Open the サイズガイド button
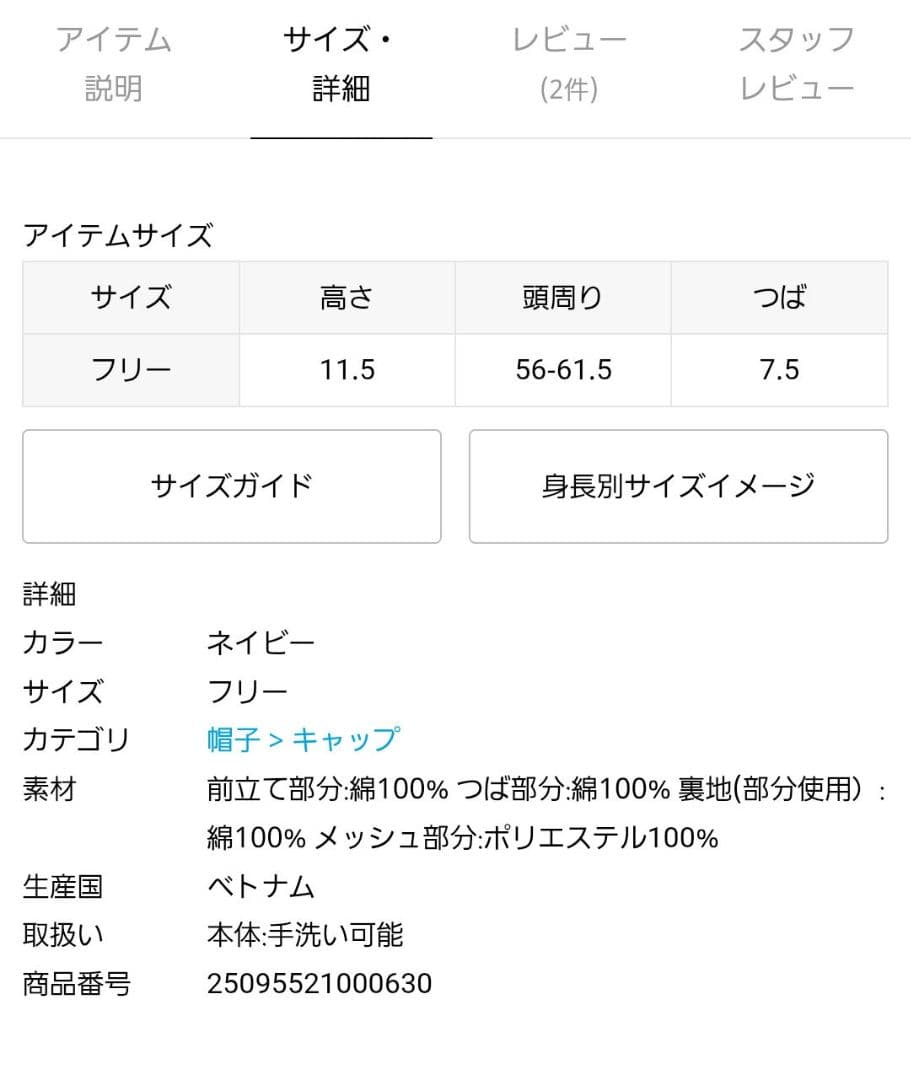This screenshot has width=911, height=1080. tap(231, 486)
